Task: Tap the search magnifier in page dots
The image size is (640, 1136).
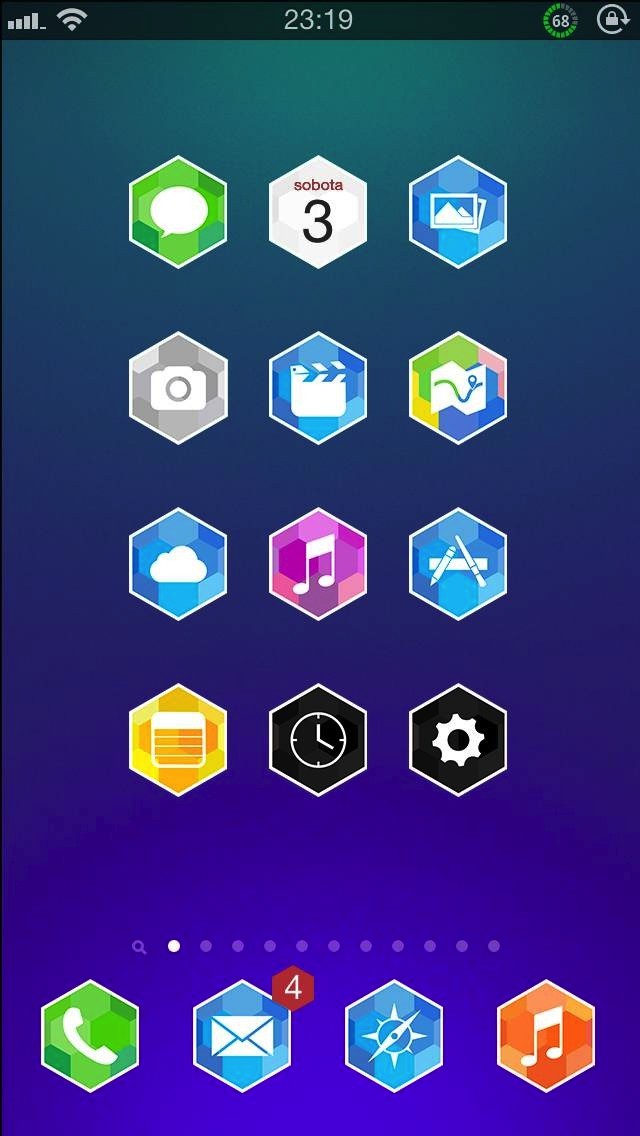Action: pyautogui.click(x=139, y=946)
